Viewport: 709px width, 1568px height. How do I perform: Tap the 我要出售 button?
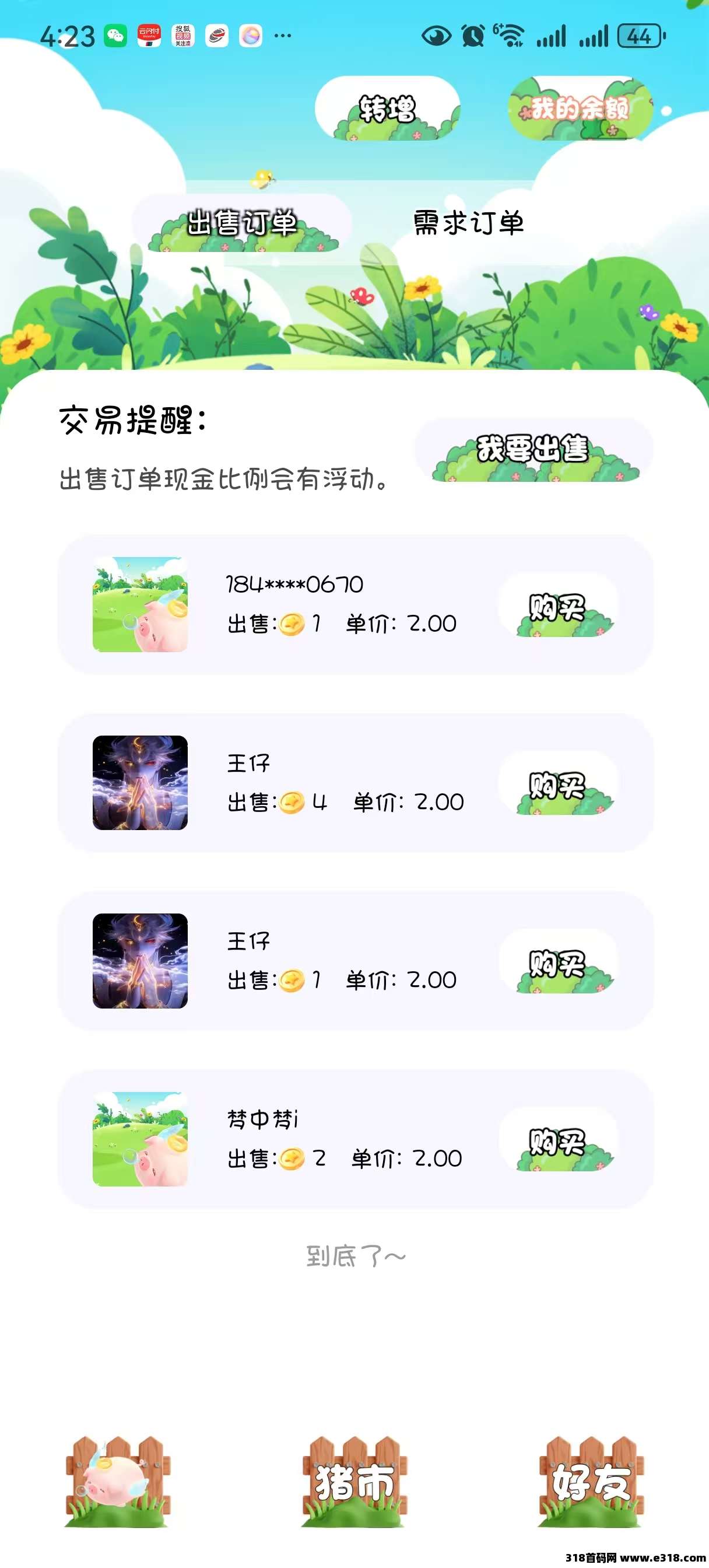pos(533,450)
